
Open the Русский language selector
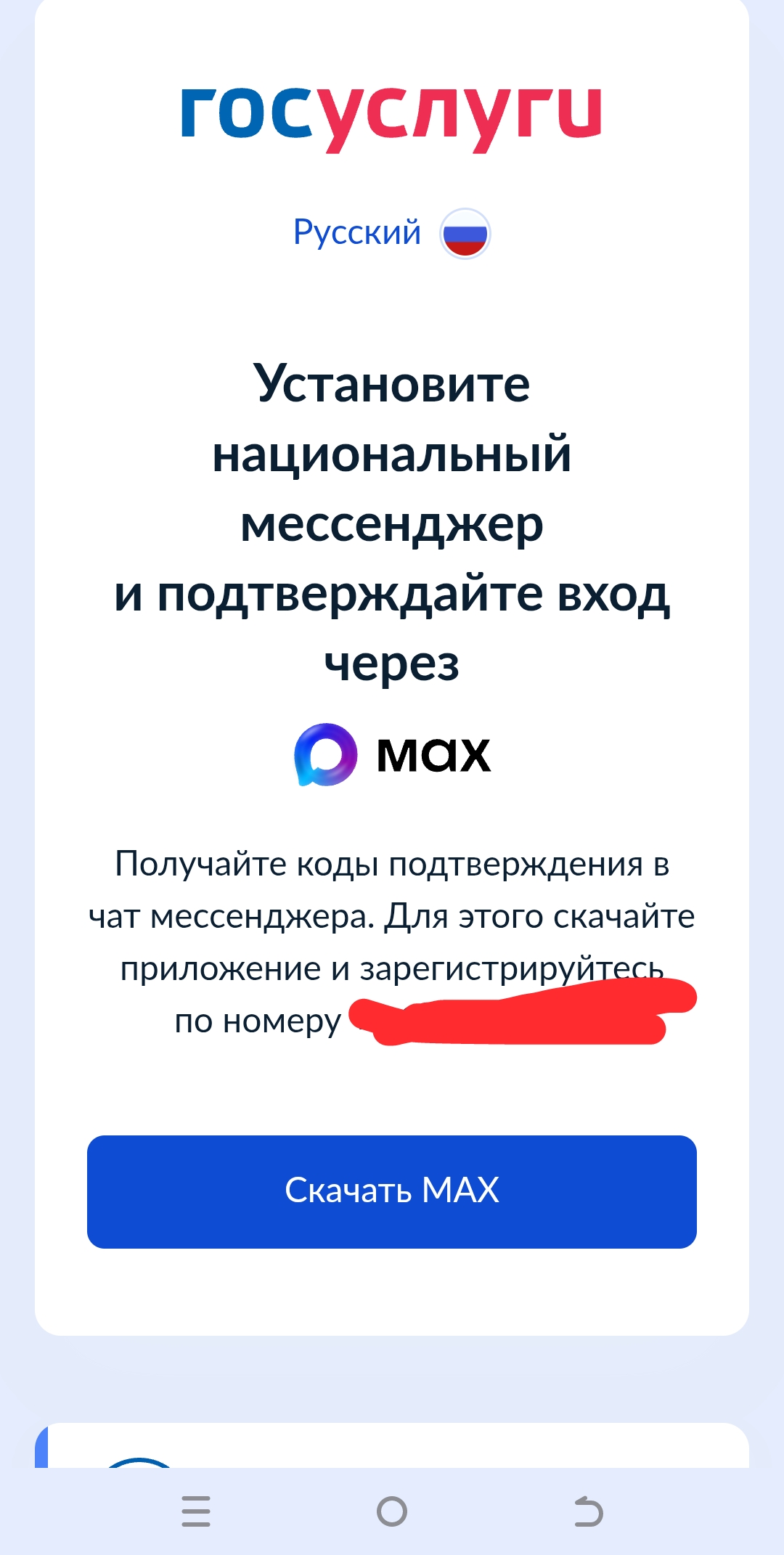(391, 233)
